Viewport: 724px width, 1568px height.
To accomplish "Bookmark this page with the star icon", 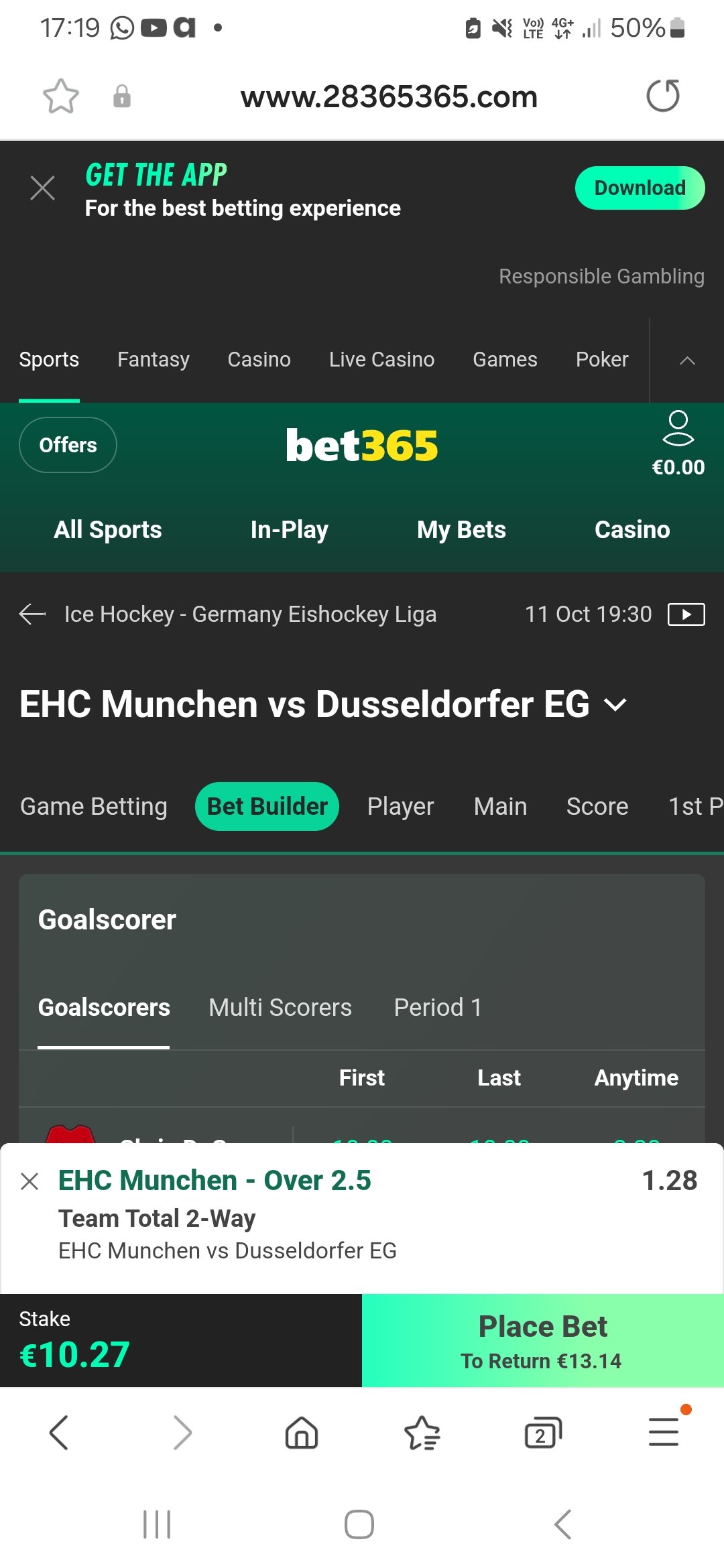I will point(61,96).
